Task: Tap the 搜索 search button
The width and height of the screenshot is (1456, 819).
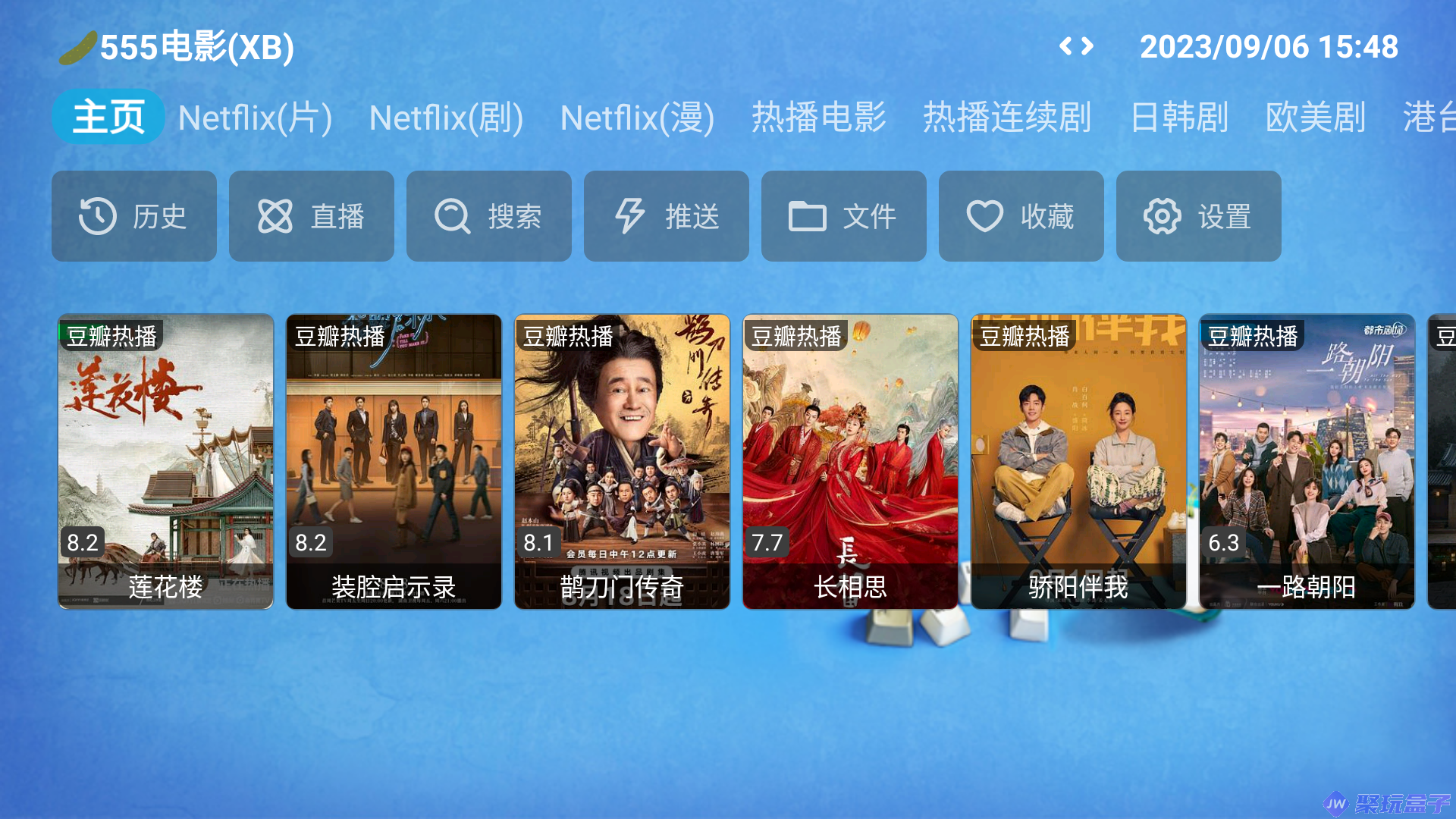Action: tap(489, 216)
